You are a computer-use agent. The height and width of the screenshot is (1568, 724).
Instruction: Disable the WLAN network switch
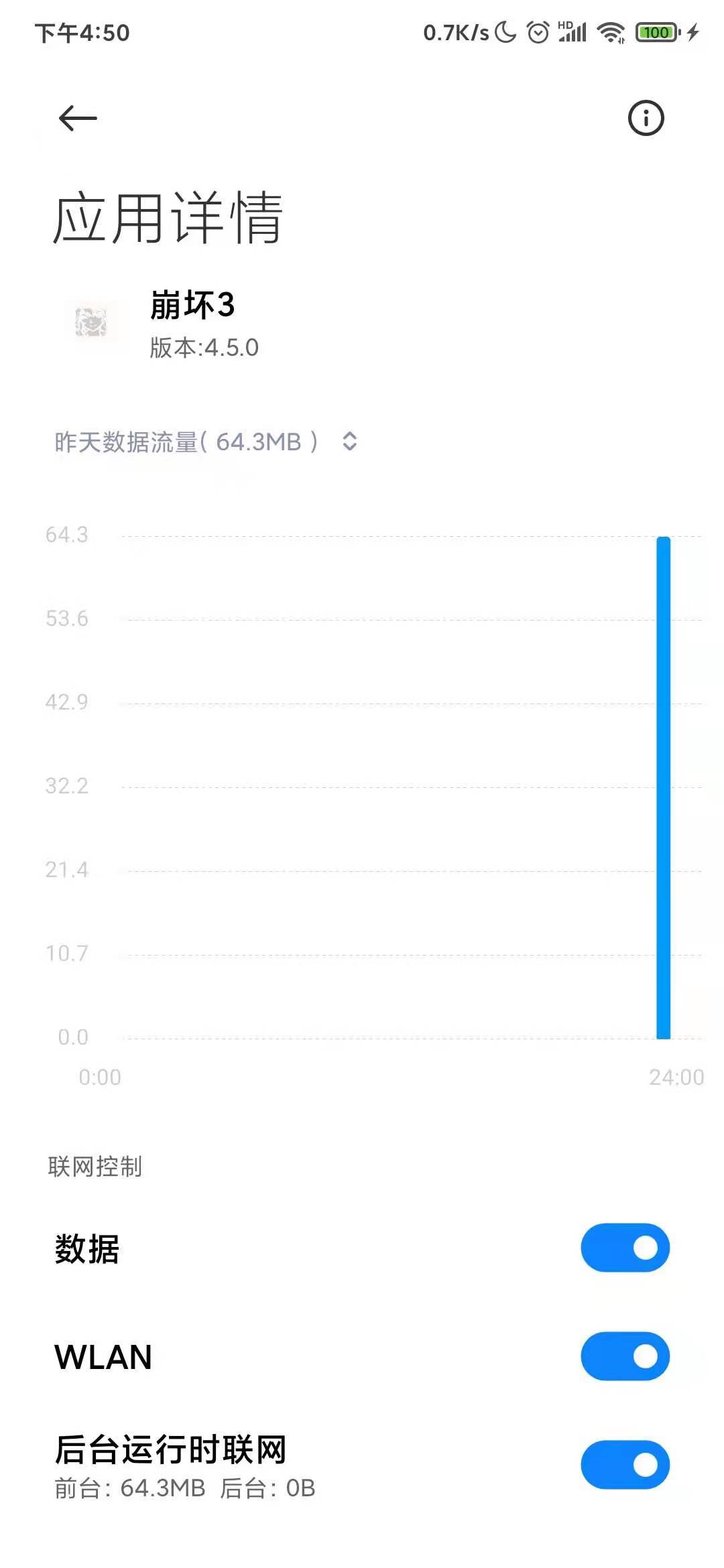click(625, 1356)
